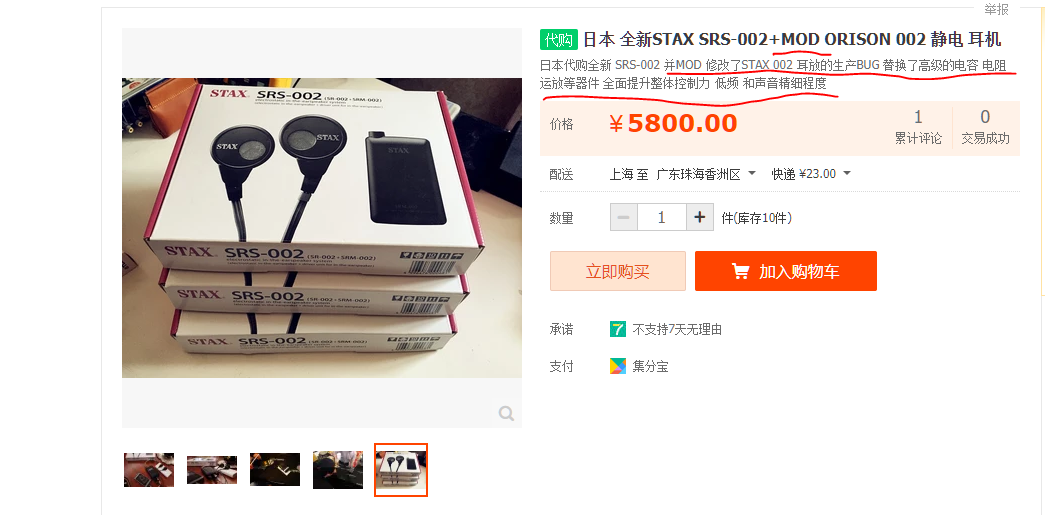Tap the 立即购买 buy now button
Screen dimensions: 1045x515
(x=617, y=271)
